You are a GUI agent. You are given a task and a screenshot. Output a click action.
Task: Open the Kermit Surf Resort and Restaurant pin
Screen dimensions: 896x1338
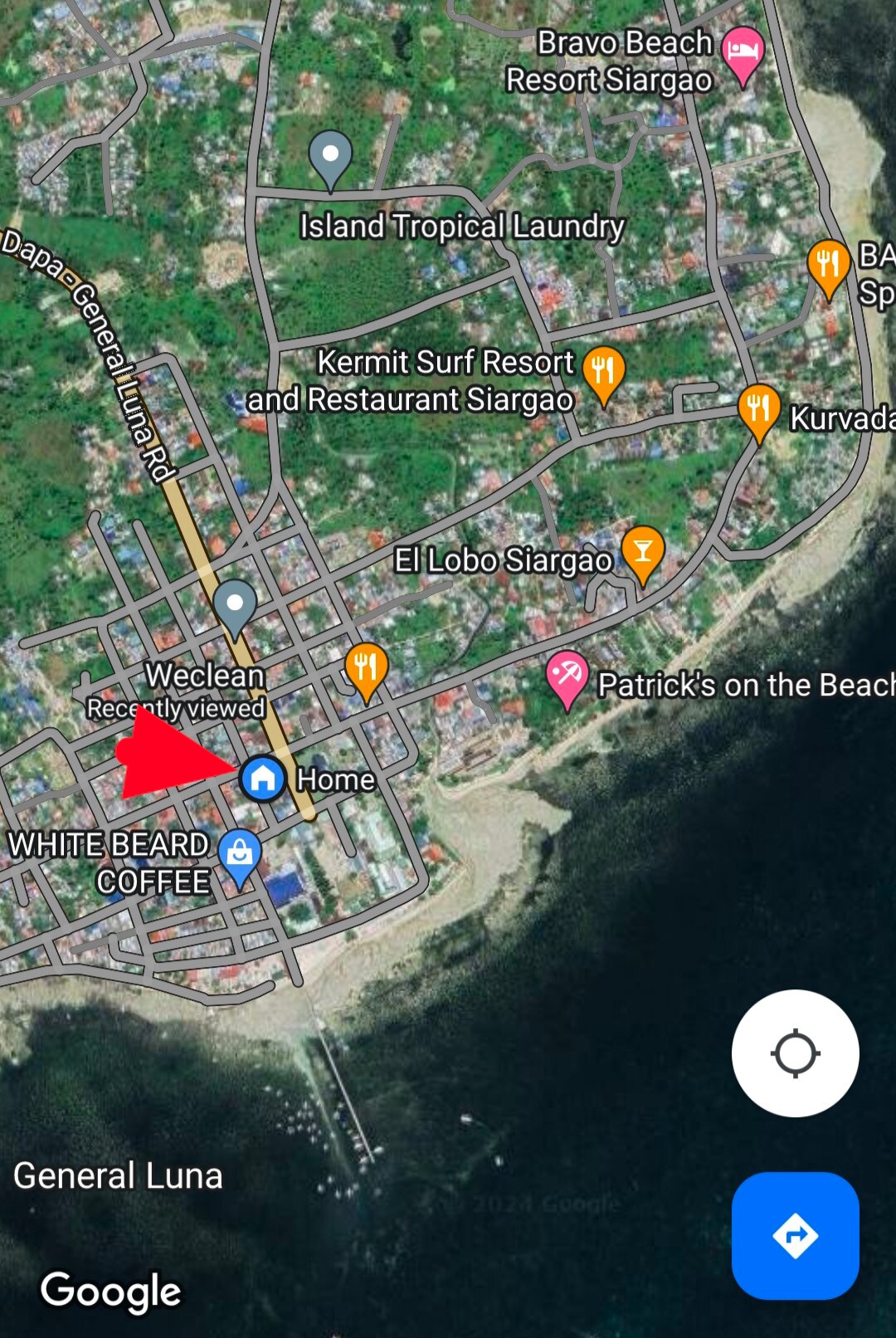[x=604, y=371]
